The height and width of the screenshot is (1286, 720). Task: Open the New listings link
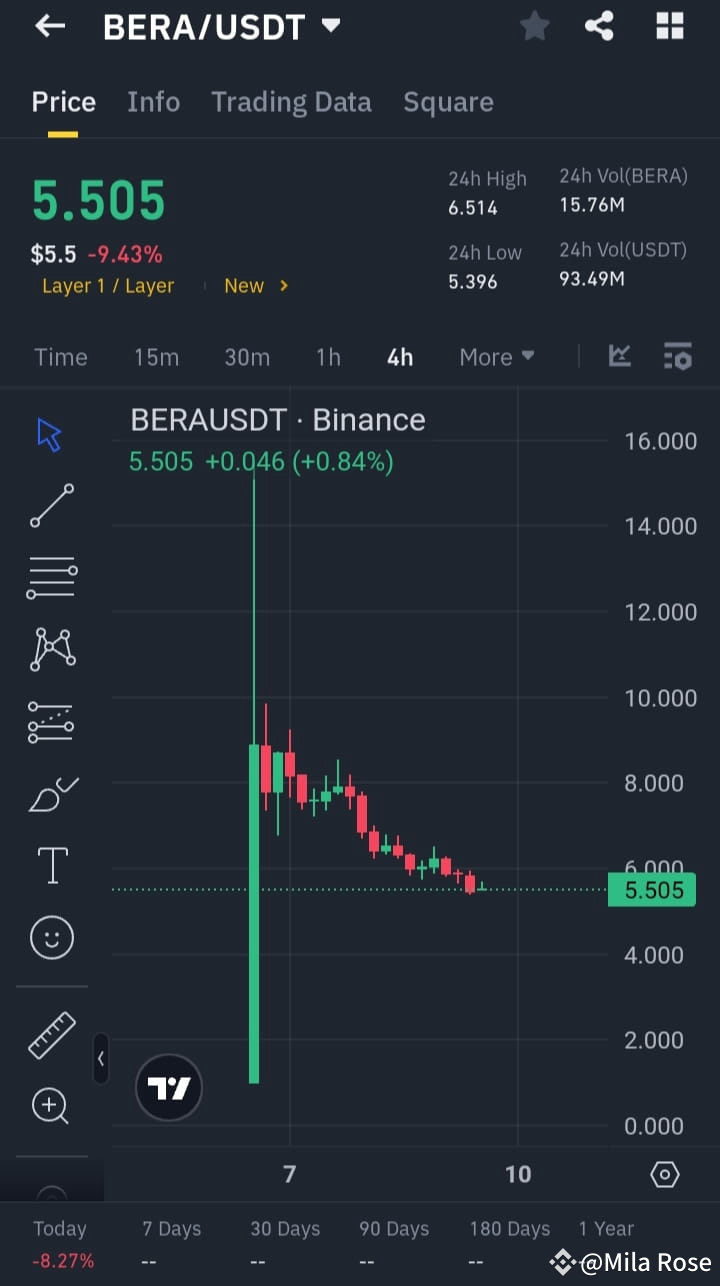point(256,286)
